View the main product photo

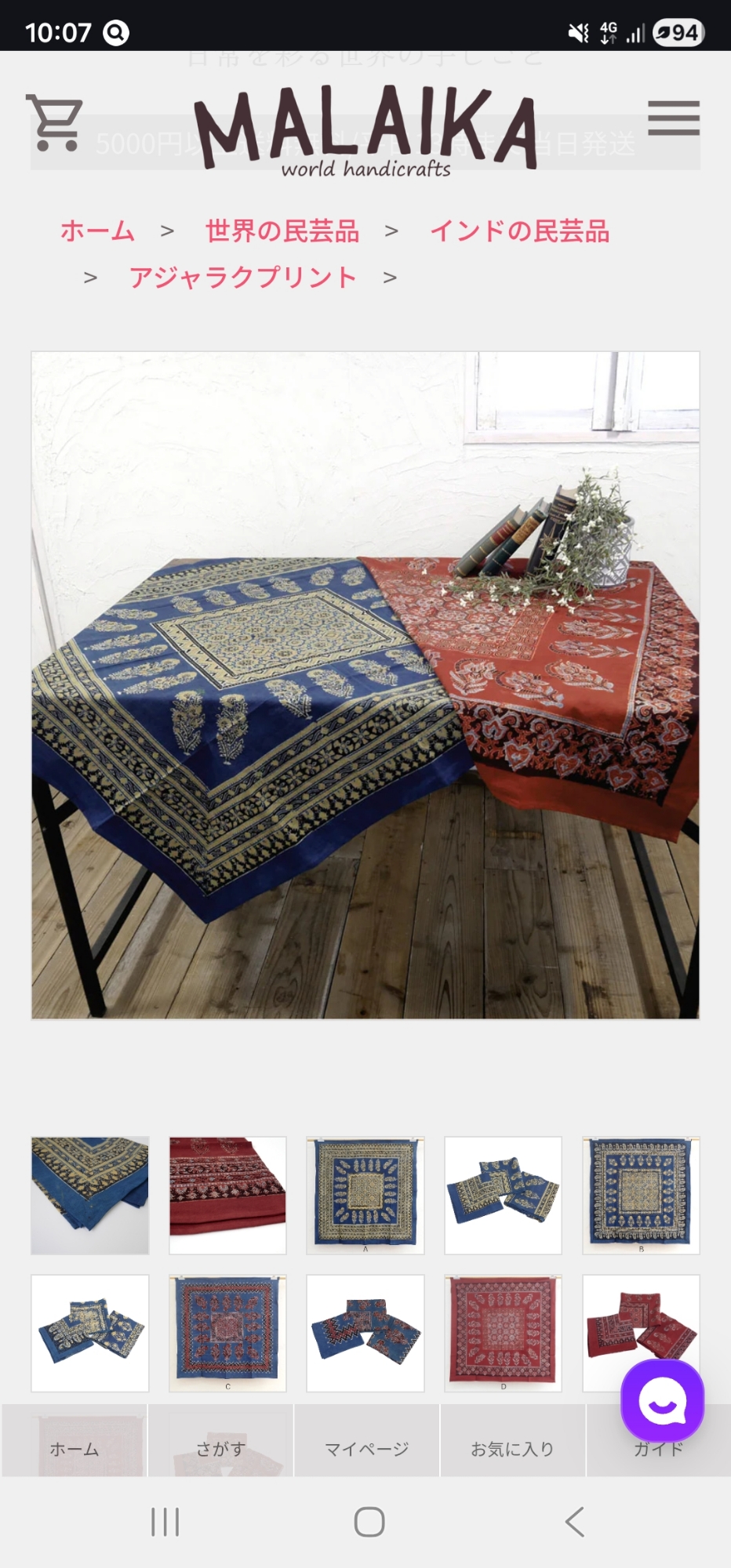(365, 685)
